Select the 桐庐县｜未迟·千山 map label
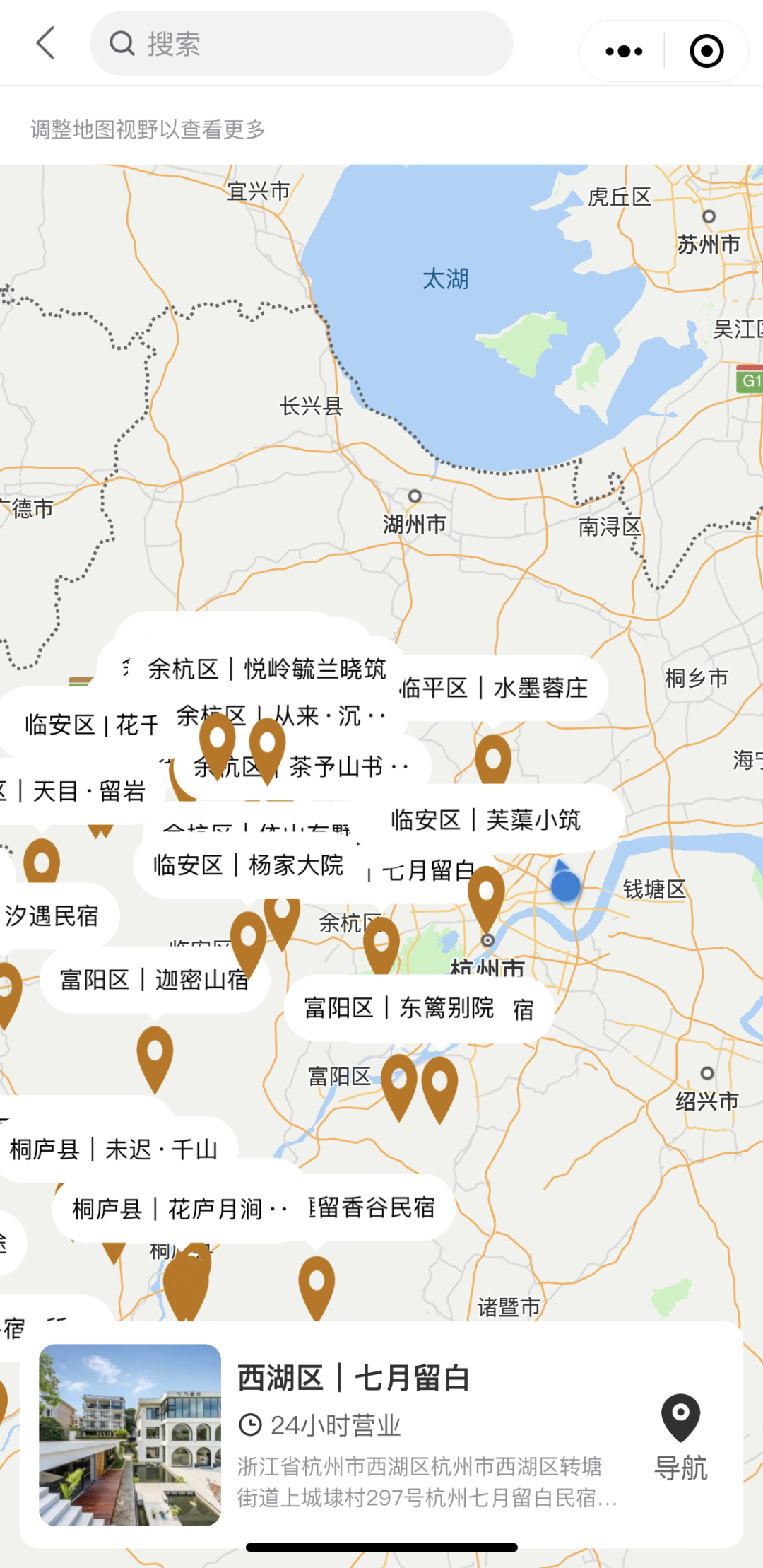This screenshot has width=763, height=1568. click(113, 1150)
